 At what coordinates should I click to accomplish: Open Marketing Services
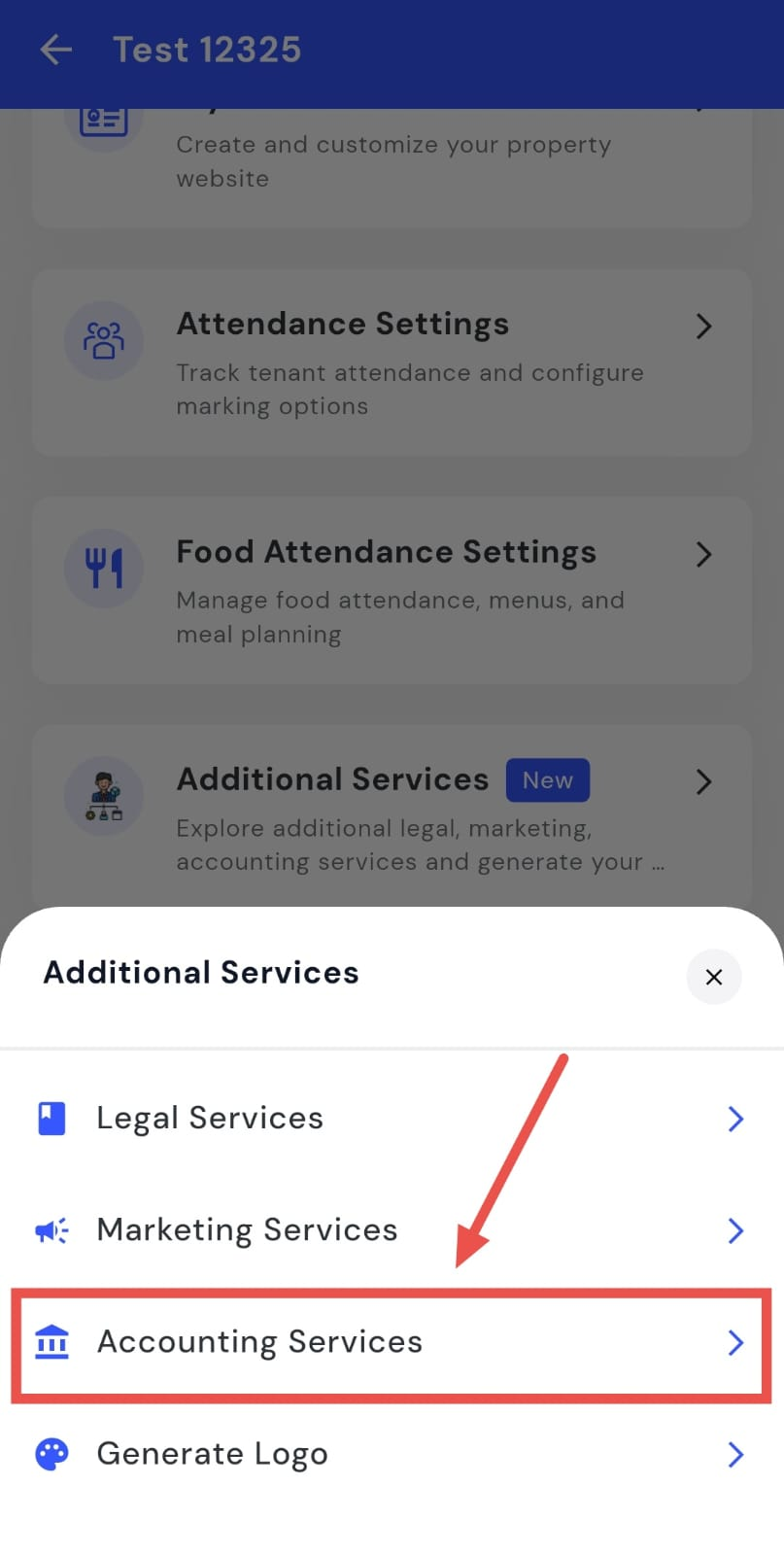389,1230
